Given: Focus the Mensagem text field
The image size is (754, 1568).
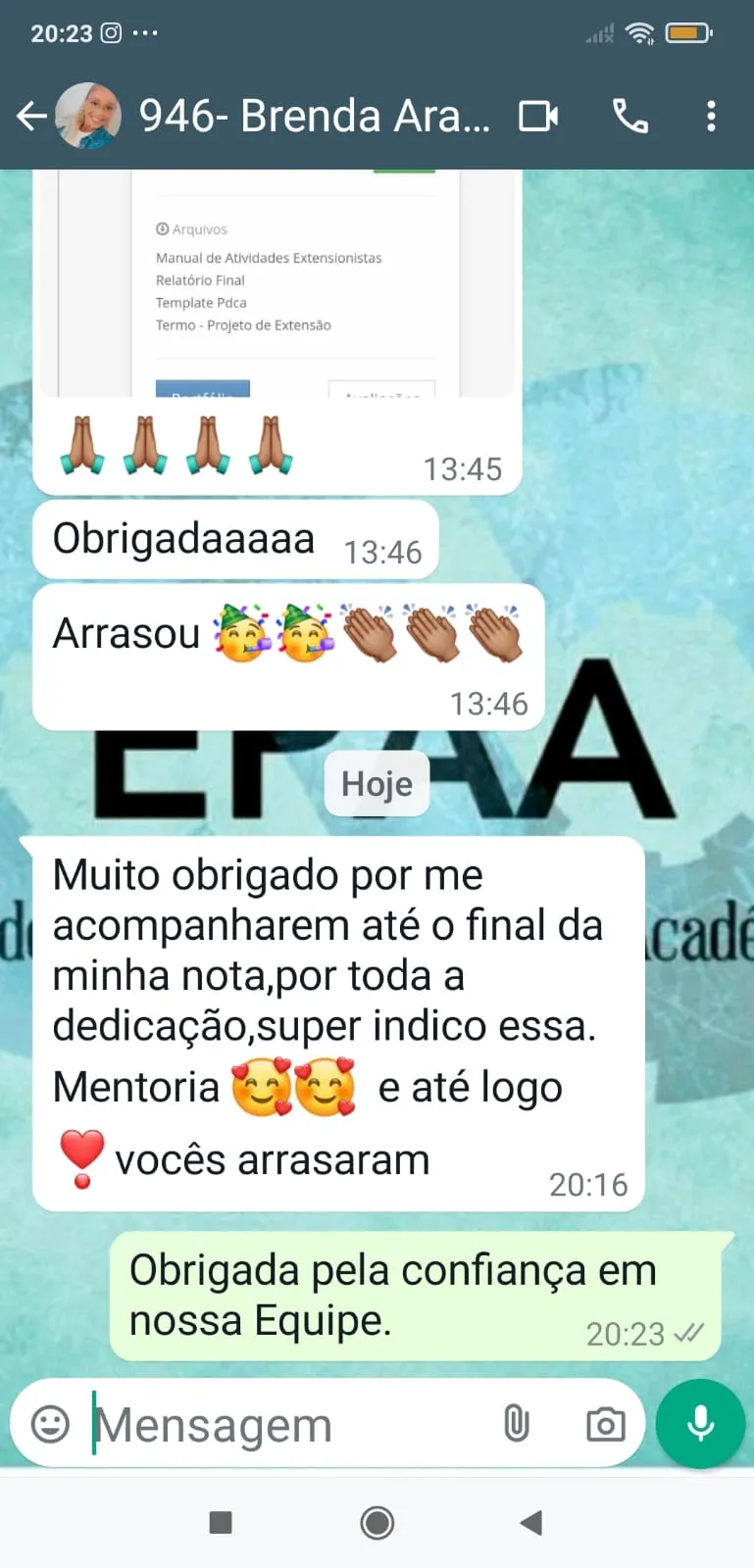Looking at the screenshot, I should pos(284,1424).
